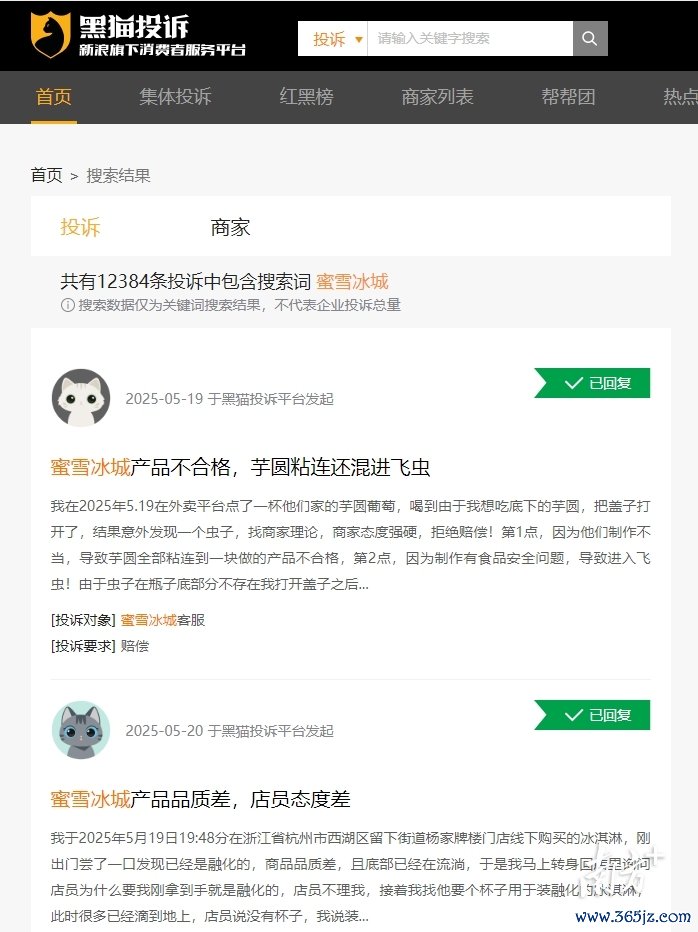Tap the 首页 breadcrumb link
This screenshot has height=932, width=698.
tap(46, 176)
